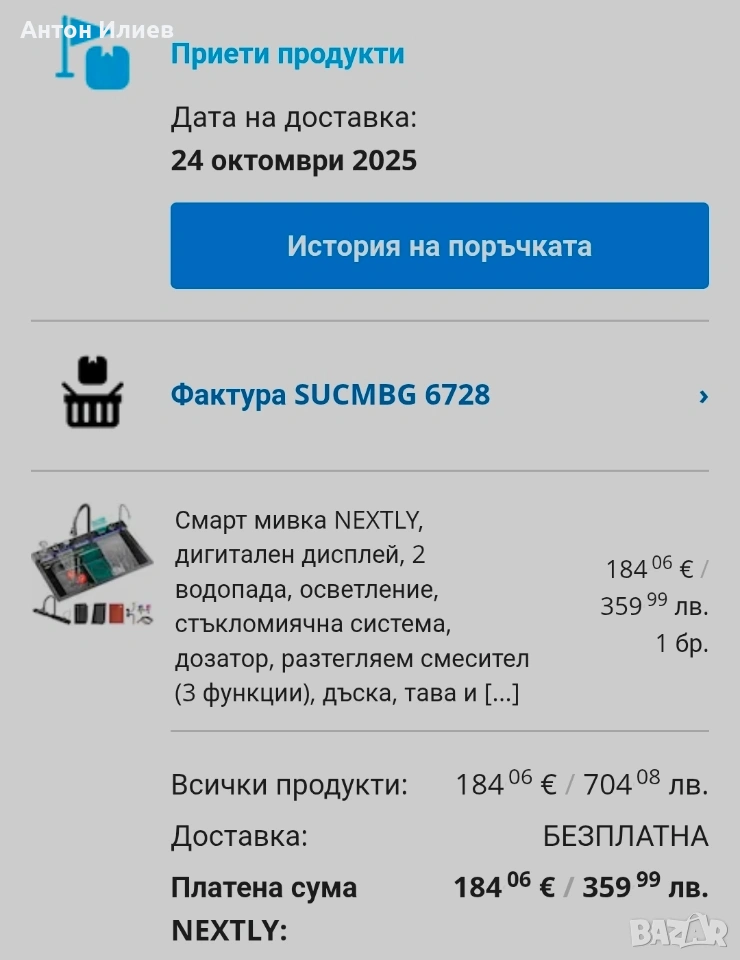Open История на поръчката order history

439,246
